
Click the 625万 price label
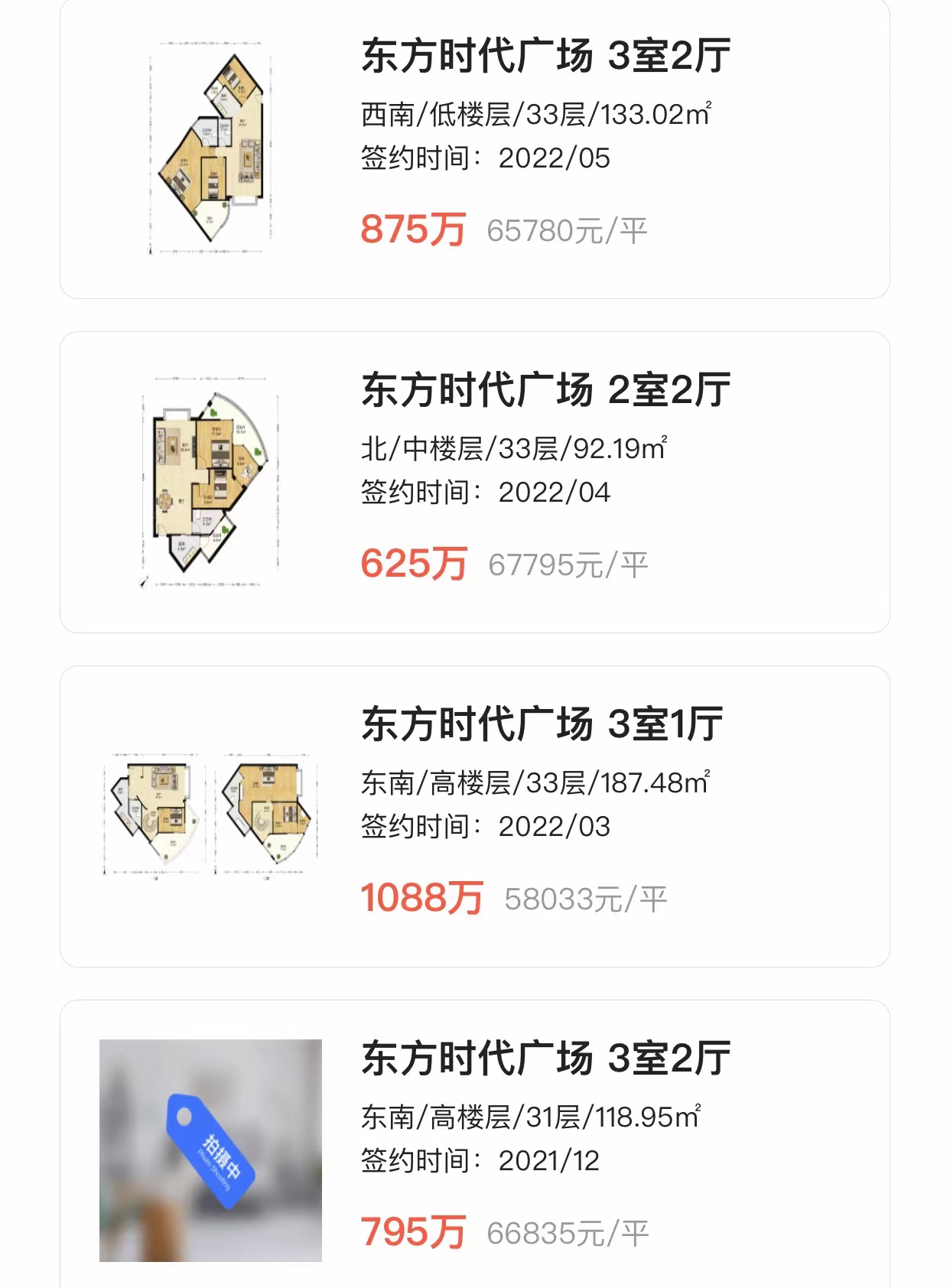413,566
